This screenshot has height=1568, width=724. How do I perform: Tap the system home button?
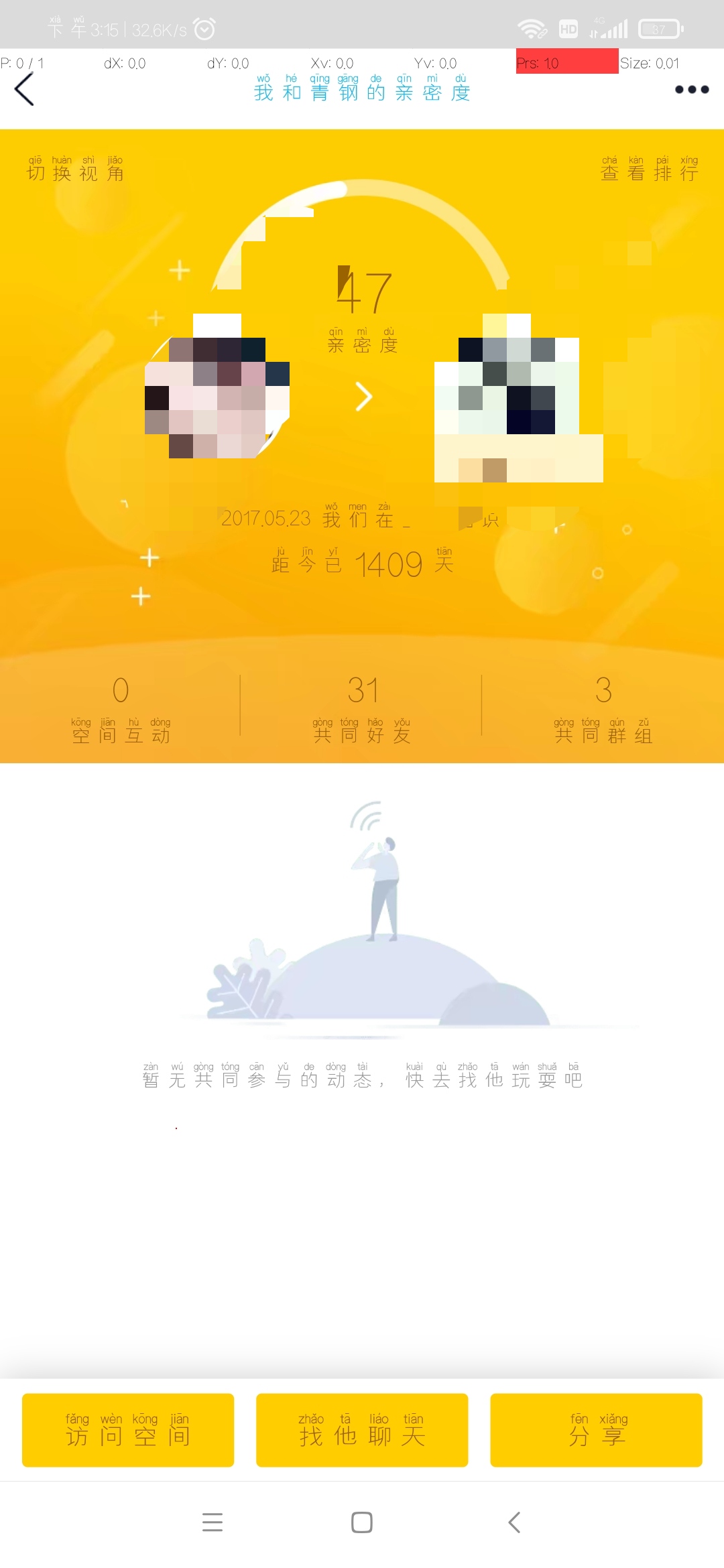click(362, 1522)
